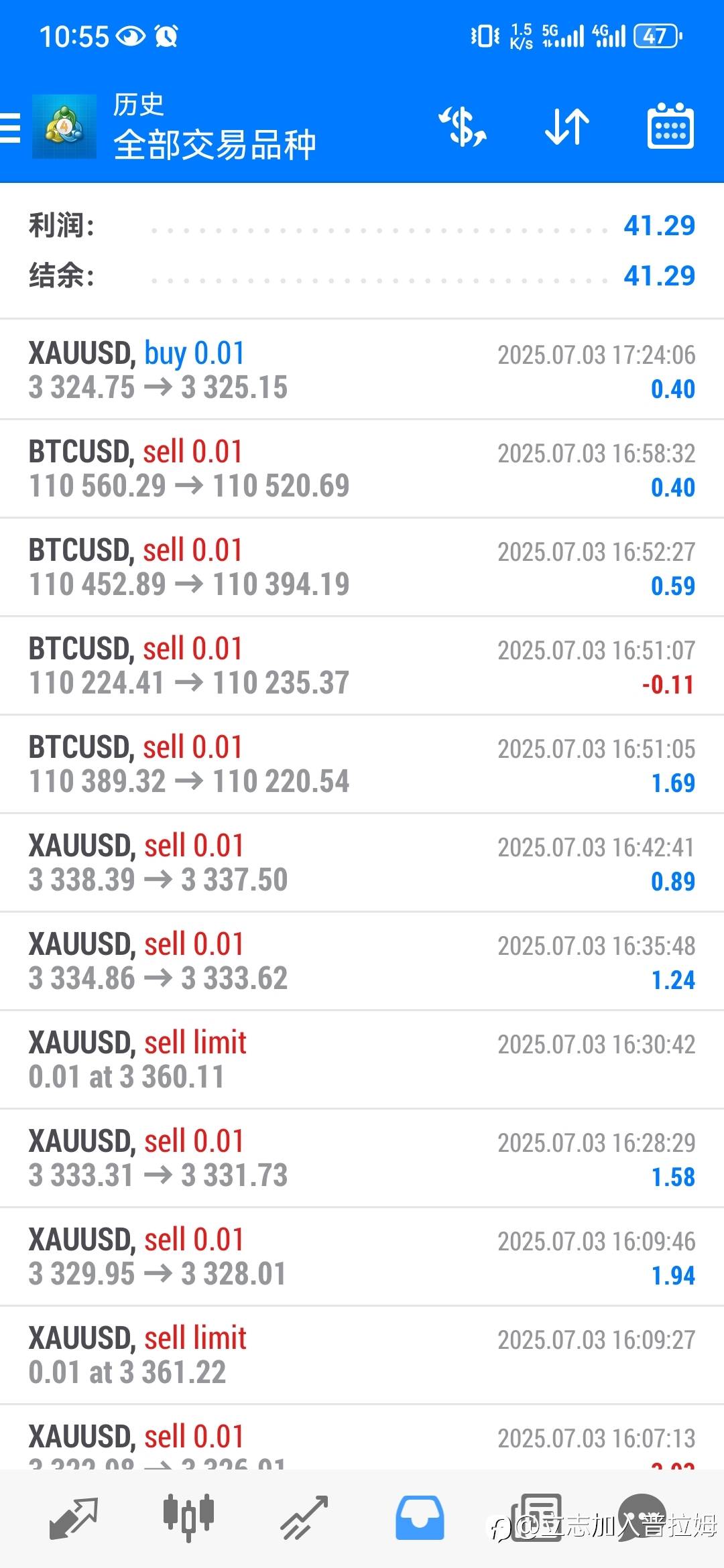Viewport: 724px width, 1568px height.
Task: Open the calendar date range picker
Action: [x=670, y=126]
